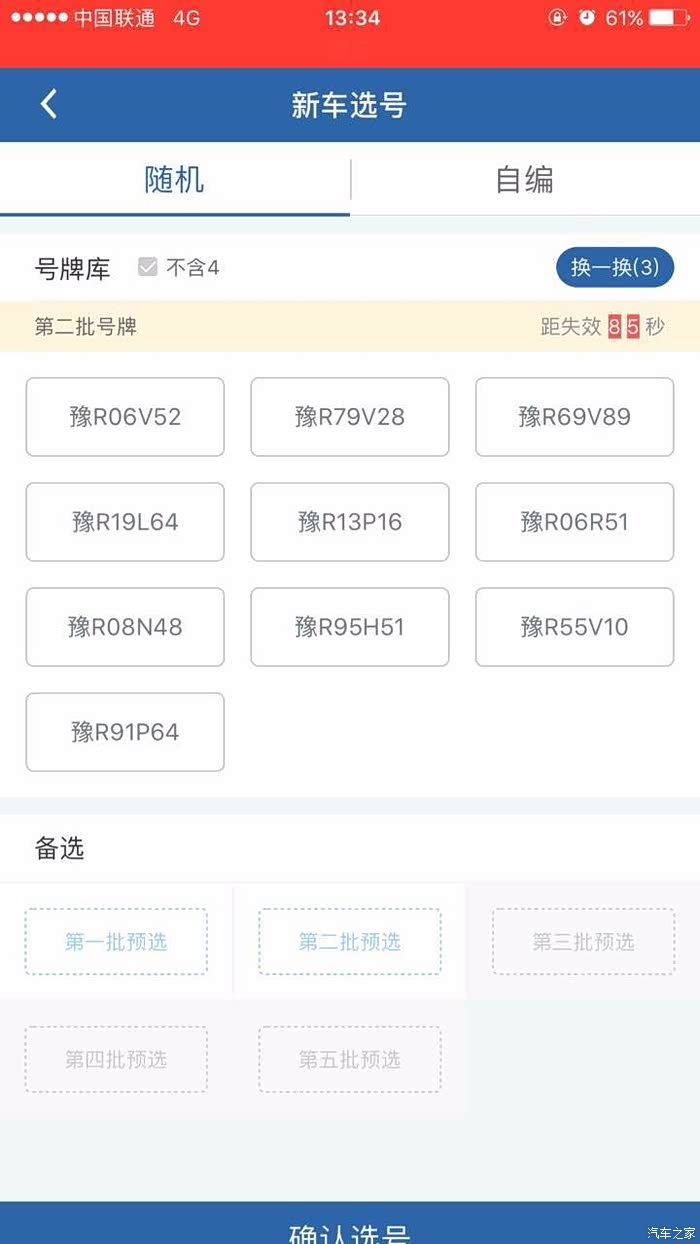The image size is (700, 1244).
Task: Tap the 第二批预选 slot
Action: (x=350, y=942)
